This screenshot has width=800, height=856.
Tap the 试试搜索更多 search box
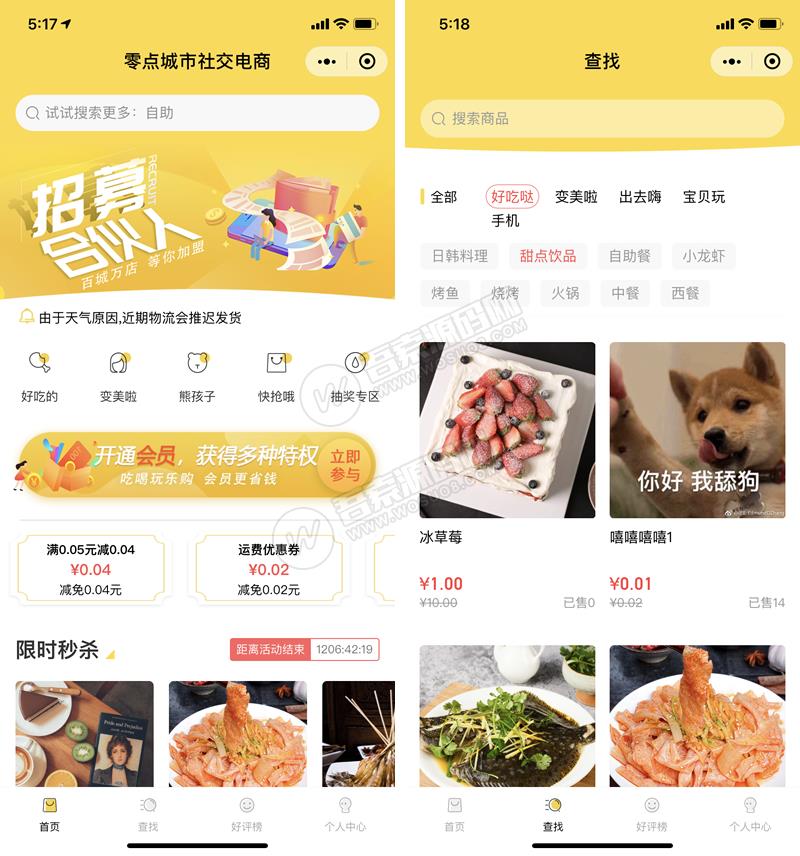click(197, 113)
